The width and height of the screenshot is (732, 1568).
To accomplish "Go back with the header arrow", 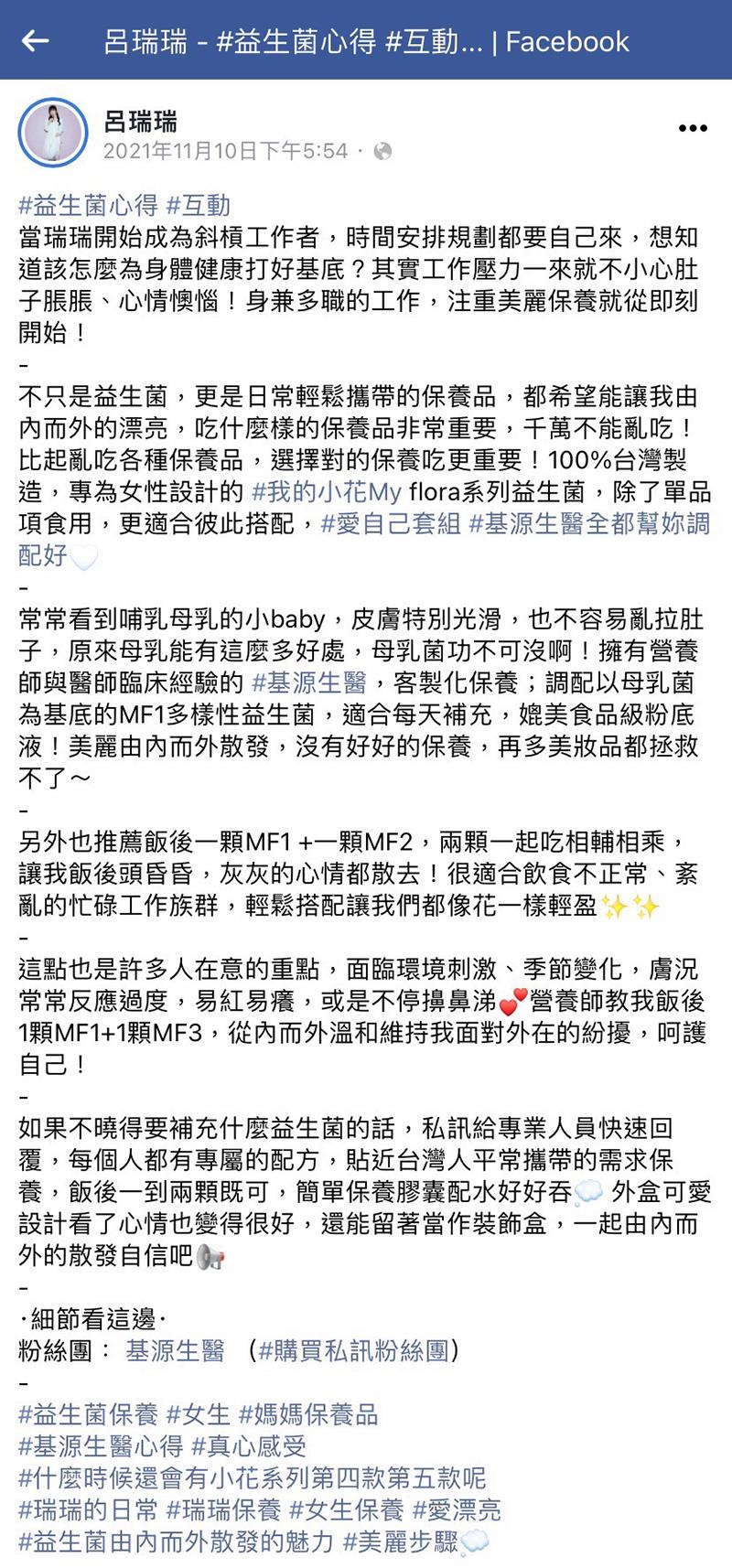I will (x=35, y=40).
